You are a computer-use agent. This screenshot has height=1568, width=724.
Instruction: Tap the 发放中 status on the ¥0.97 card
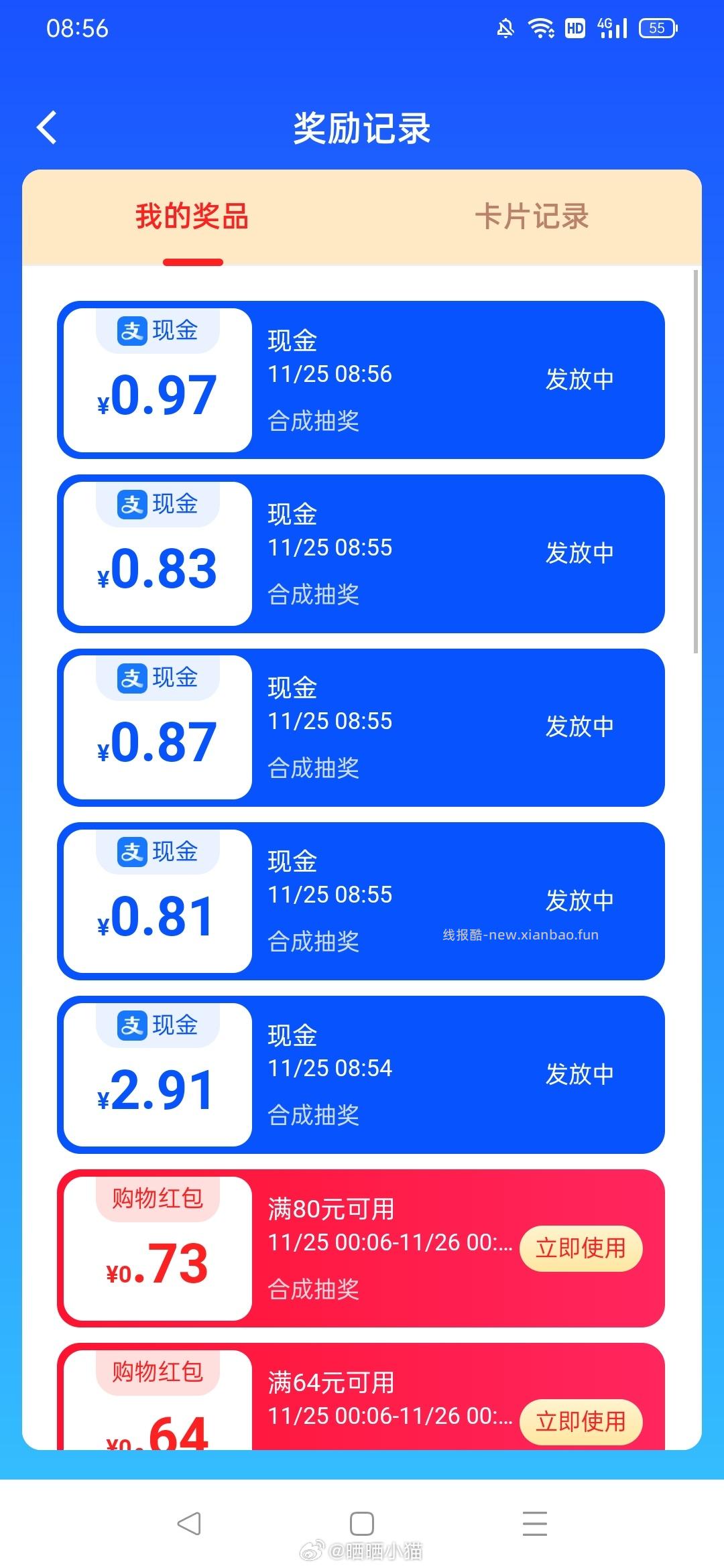click(581, 379)
